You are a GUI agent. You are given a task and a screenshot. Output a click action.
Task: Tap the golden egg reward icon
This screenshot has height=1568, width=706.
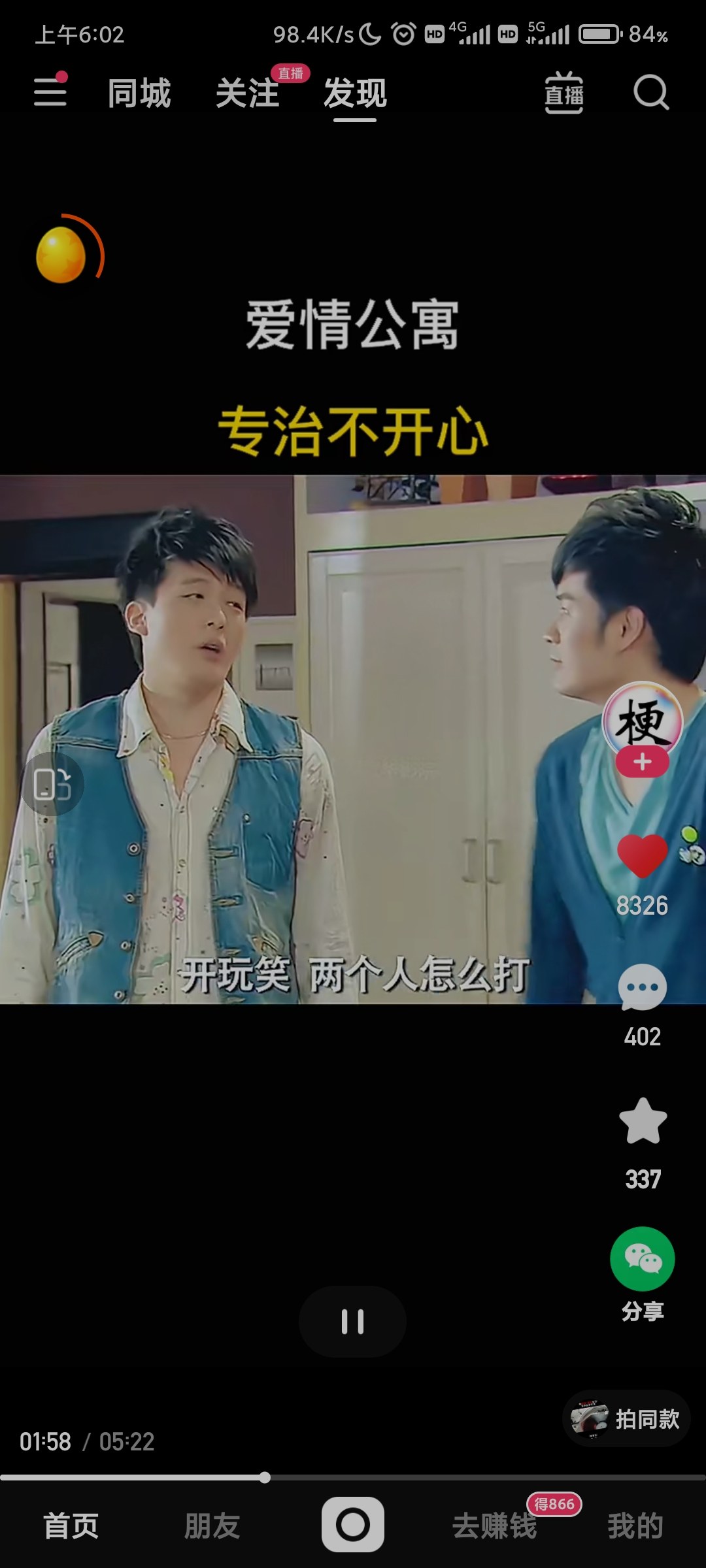click(62, 255)
